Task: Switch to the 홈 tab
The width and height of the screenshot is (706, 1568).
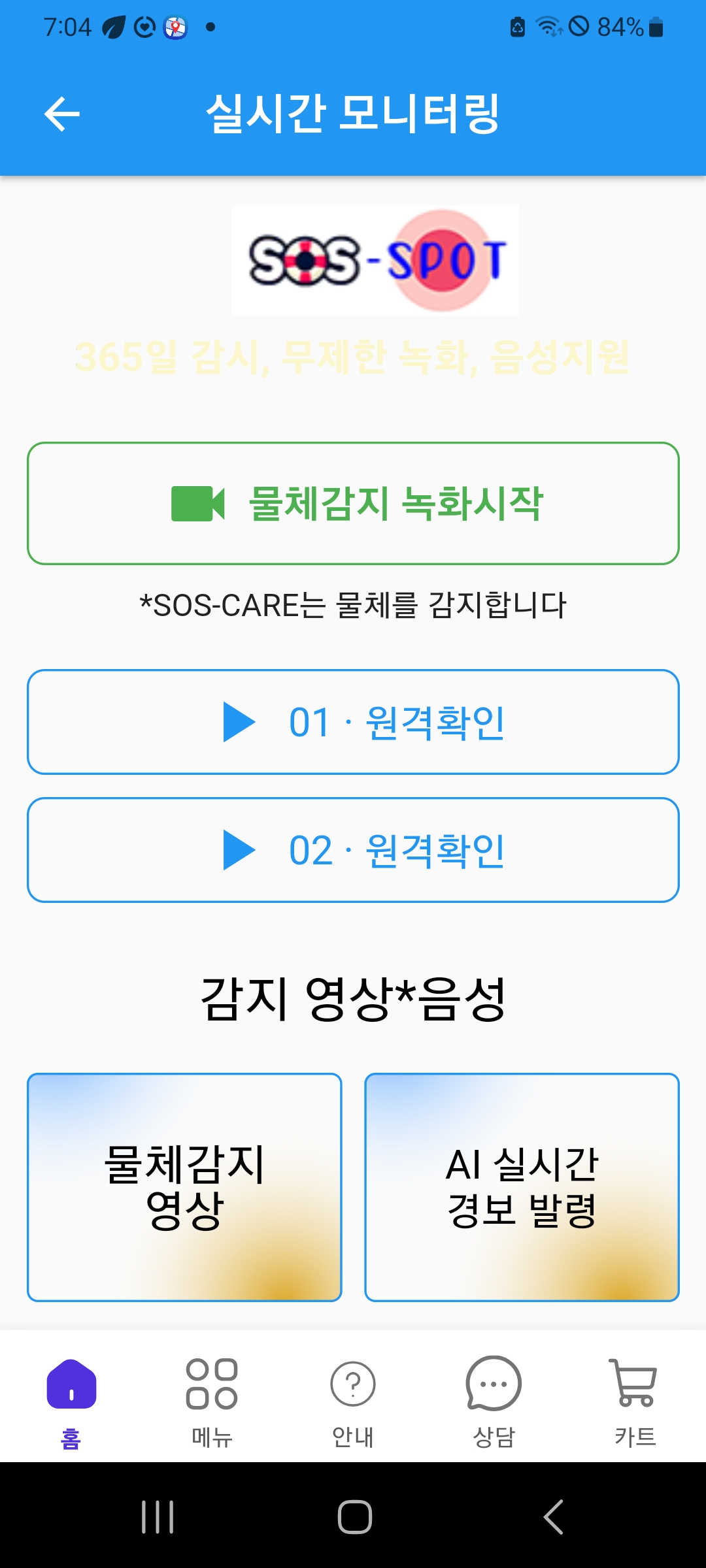Action: 71,1398
